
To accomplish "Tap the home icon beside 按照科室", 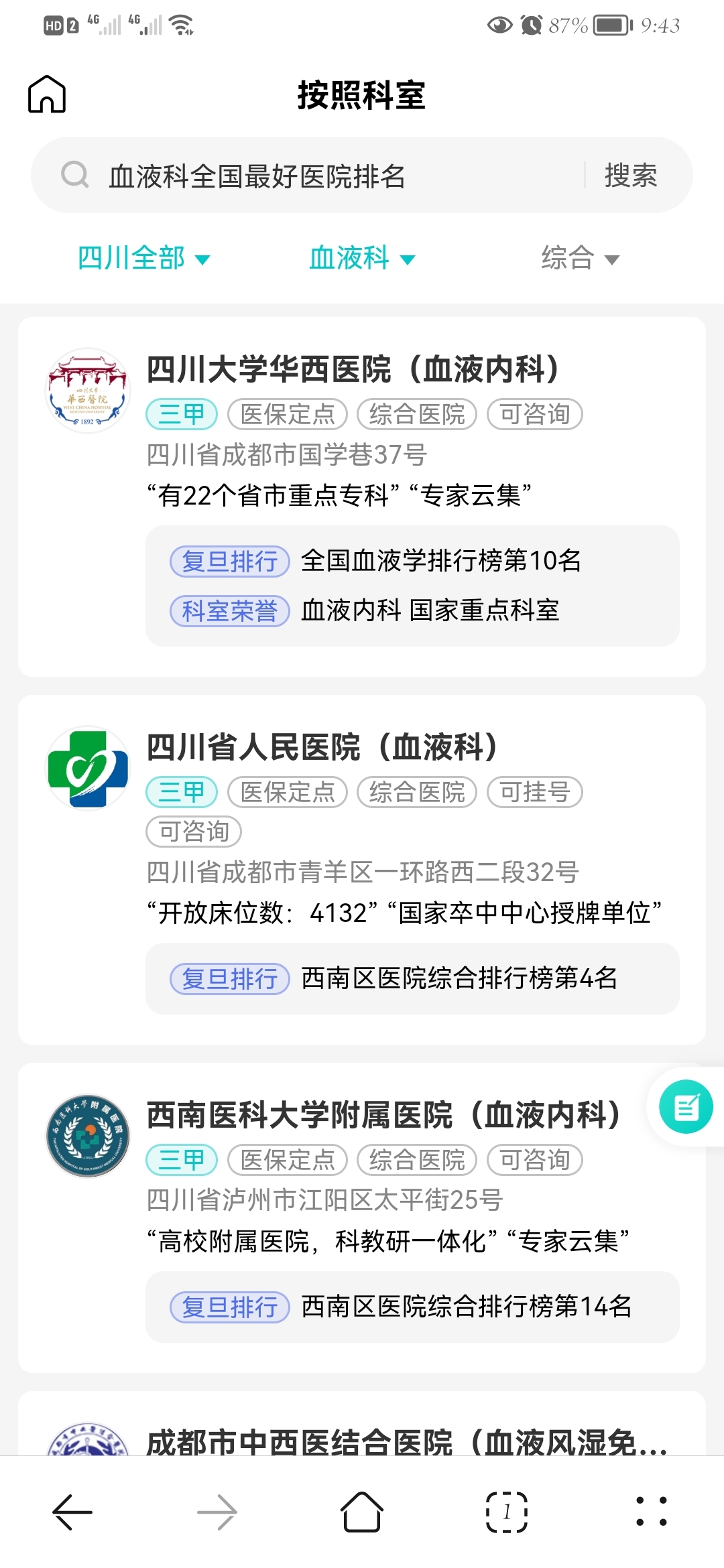I will click(x=47, y=94).
